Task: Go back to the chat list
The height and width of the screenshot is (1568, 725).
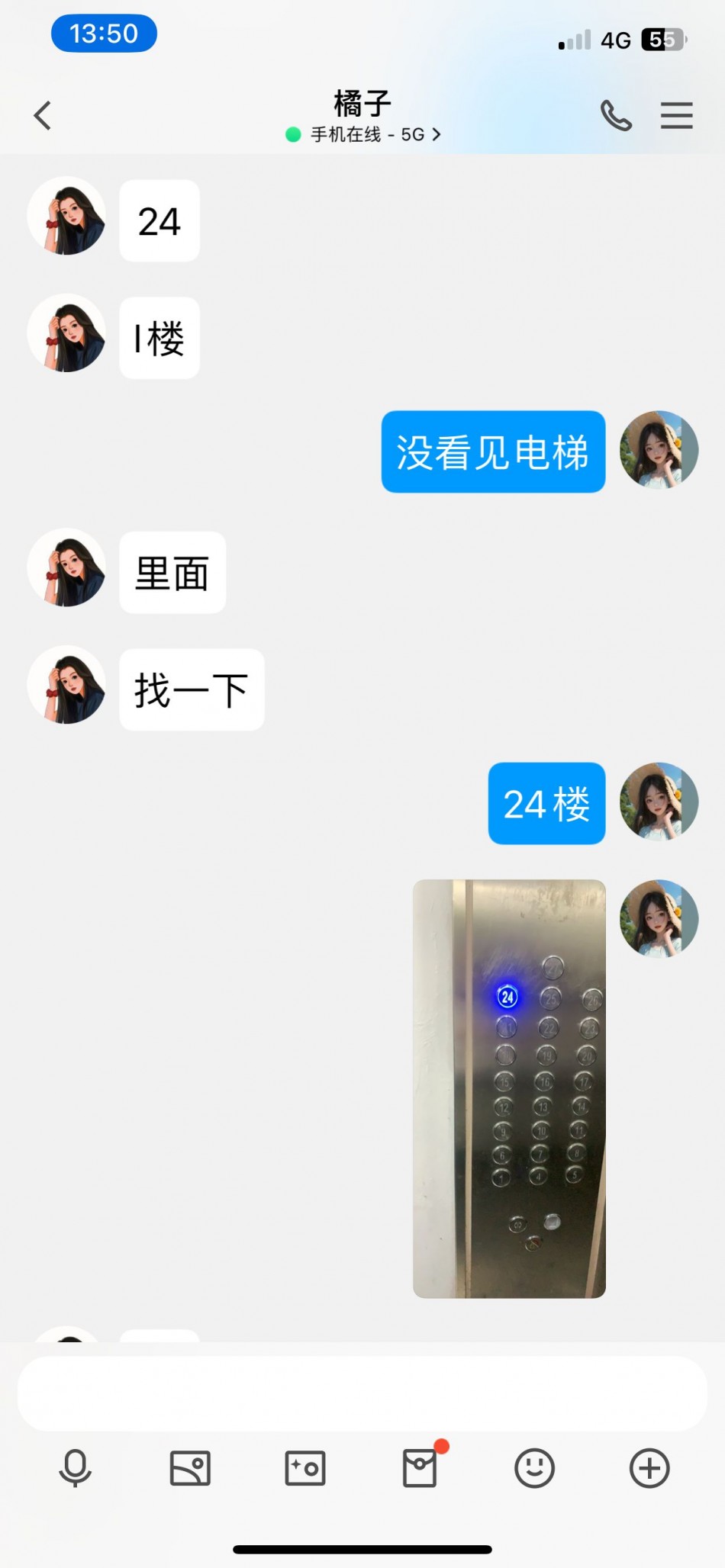Action: (x=43, y=116)
